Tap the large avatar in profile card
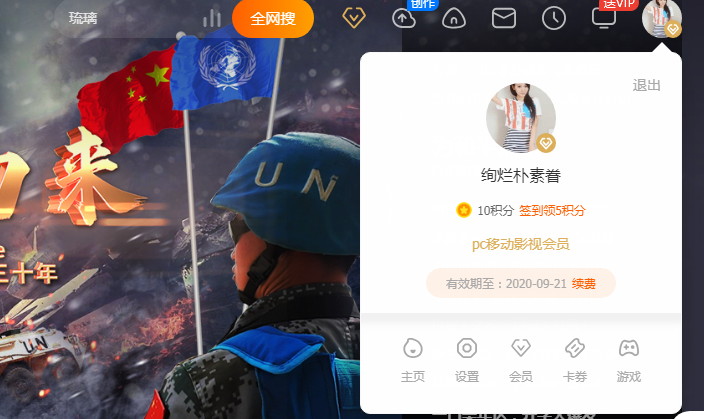704x419 pixels. pos(520,118)
